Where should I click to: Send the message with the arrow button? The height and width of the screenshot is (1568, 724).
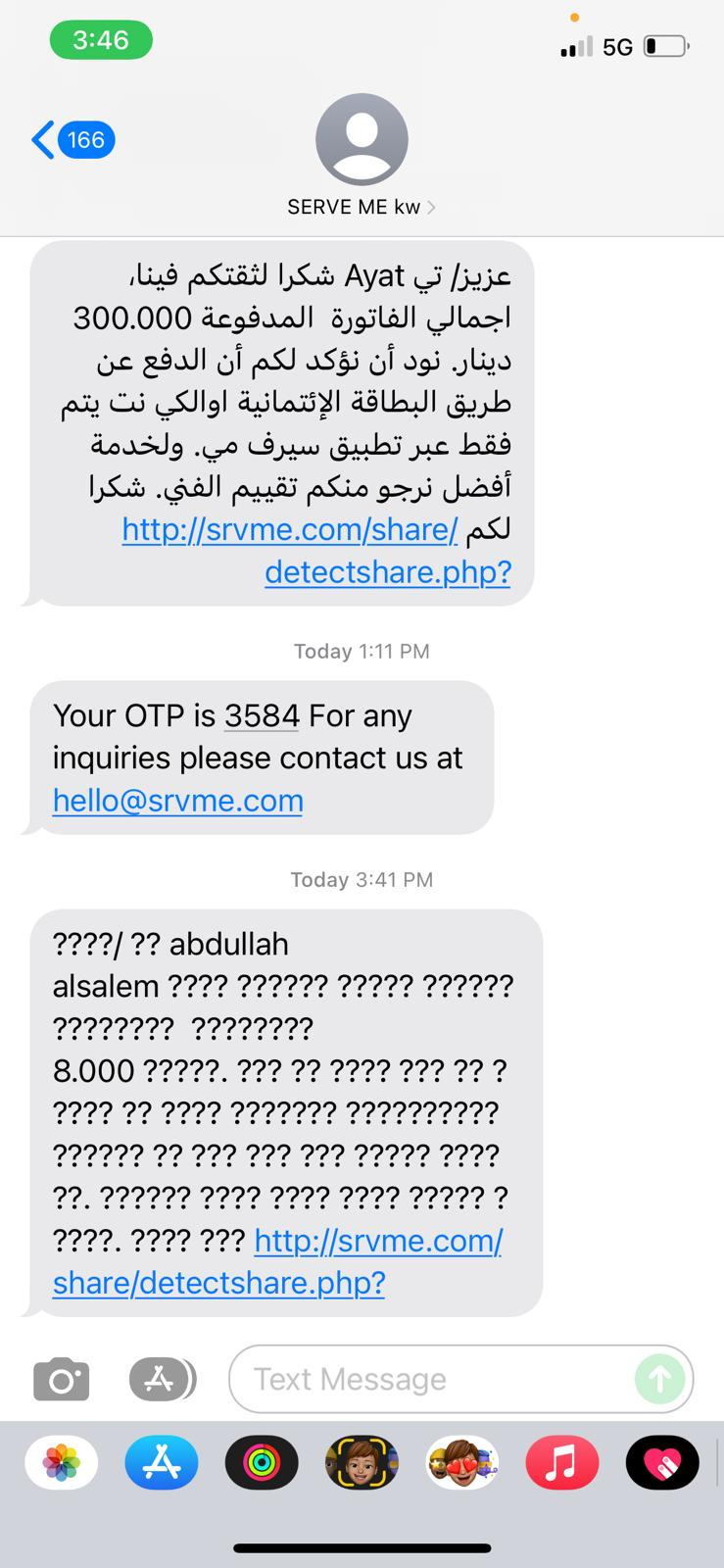659,1380
